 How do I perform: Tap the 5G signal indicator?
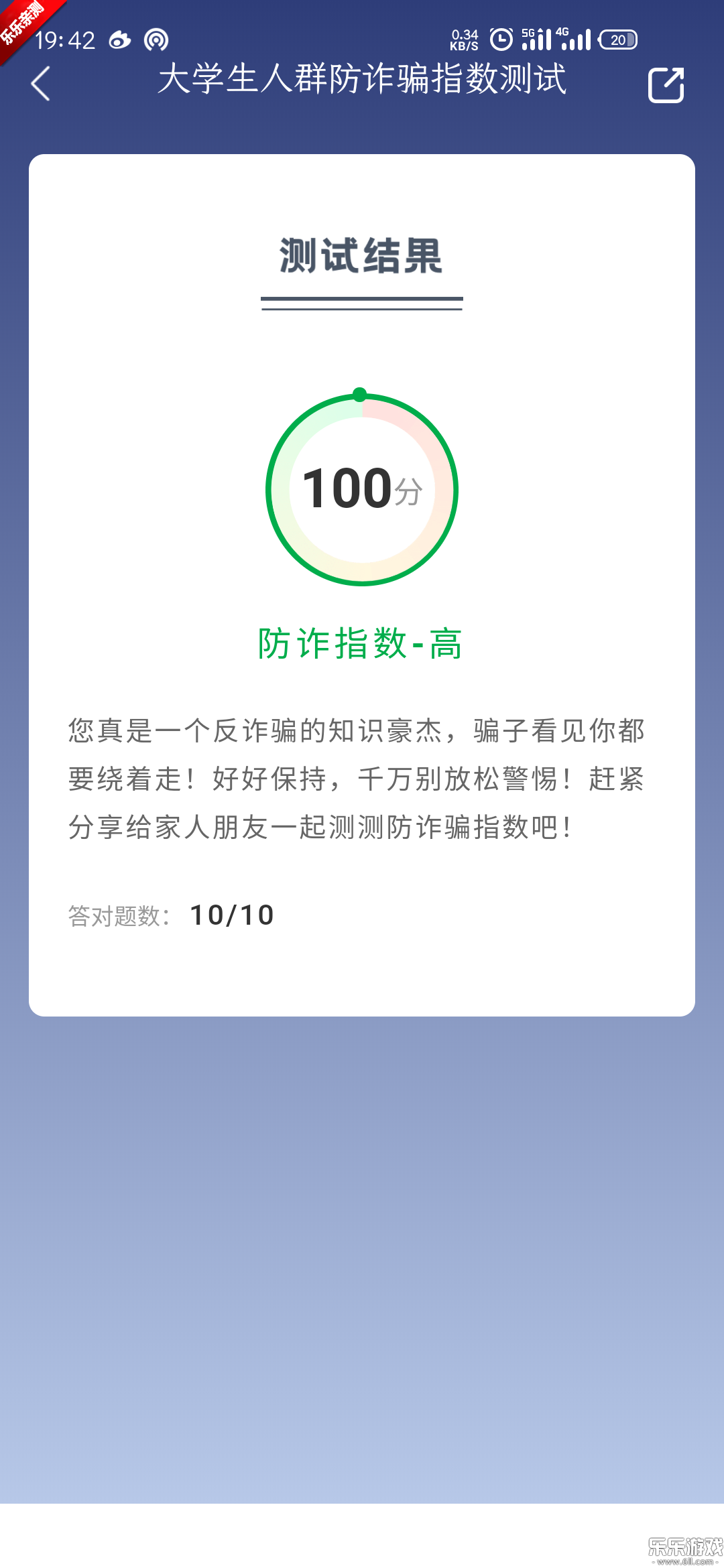[536, 39]
